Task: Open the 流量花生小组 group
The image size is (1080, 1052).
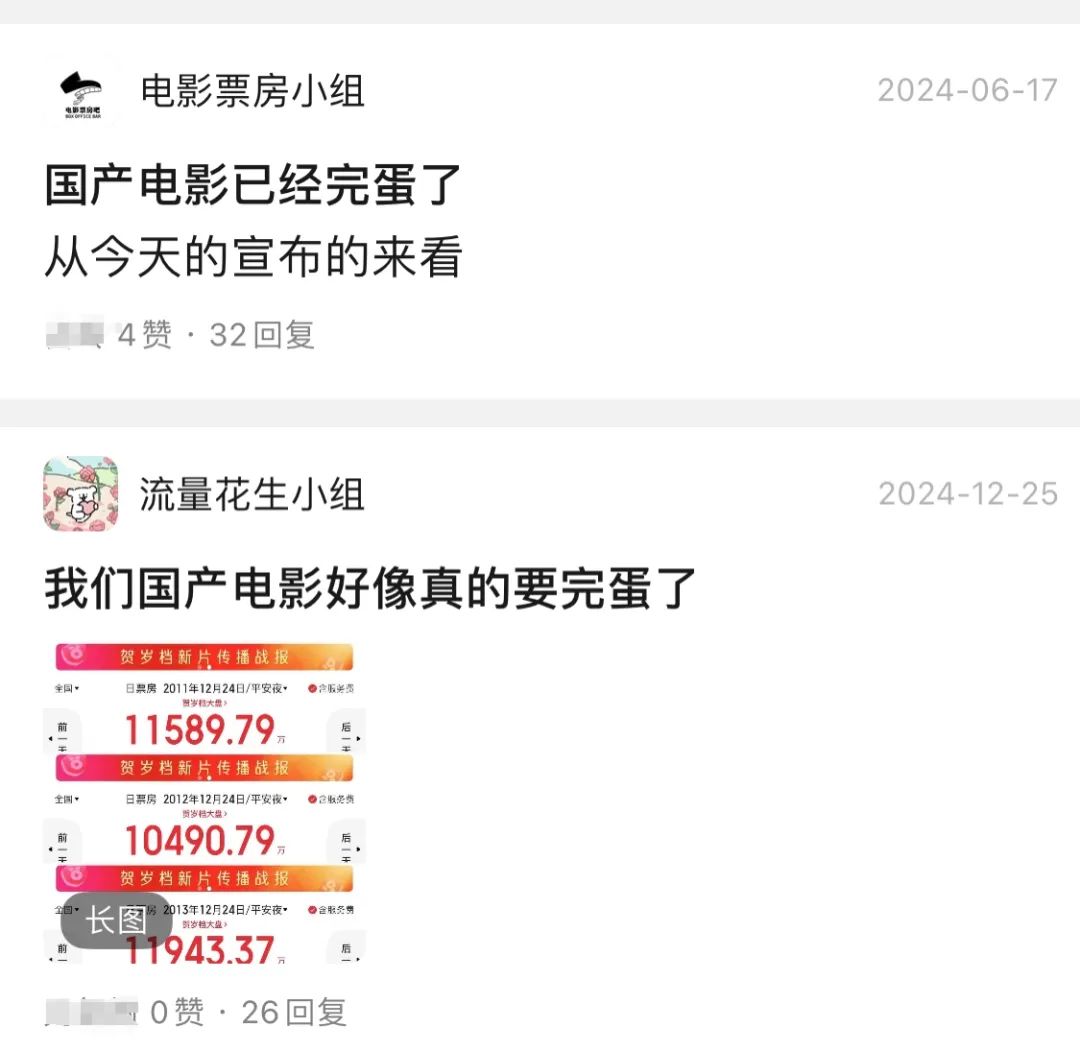Action: pos(252,494)
